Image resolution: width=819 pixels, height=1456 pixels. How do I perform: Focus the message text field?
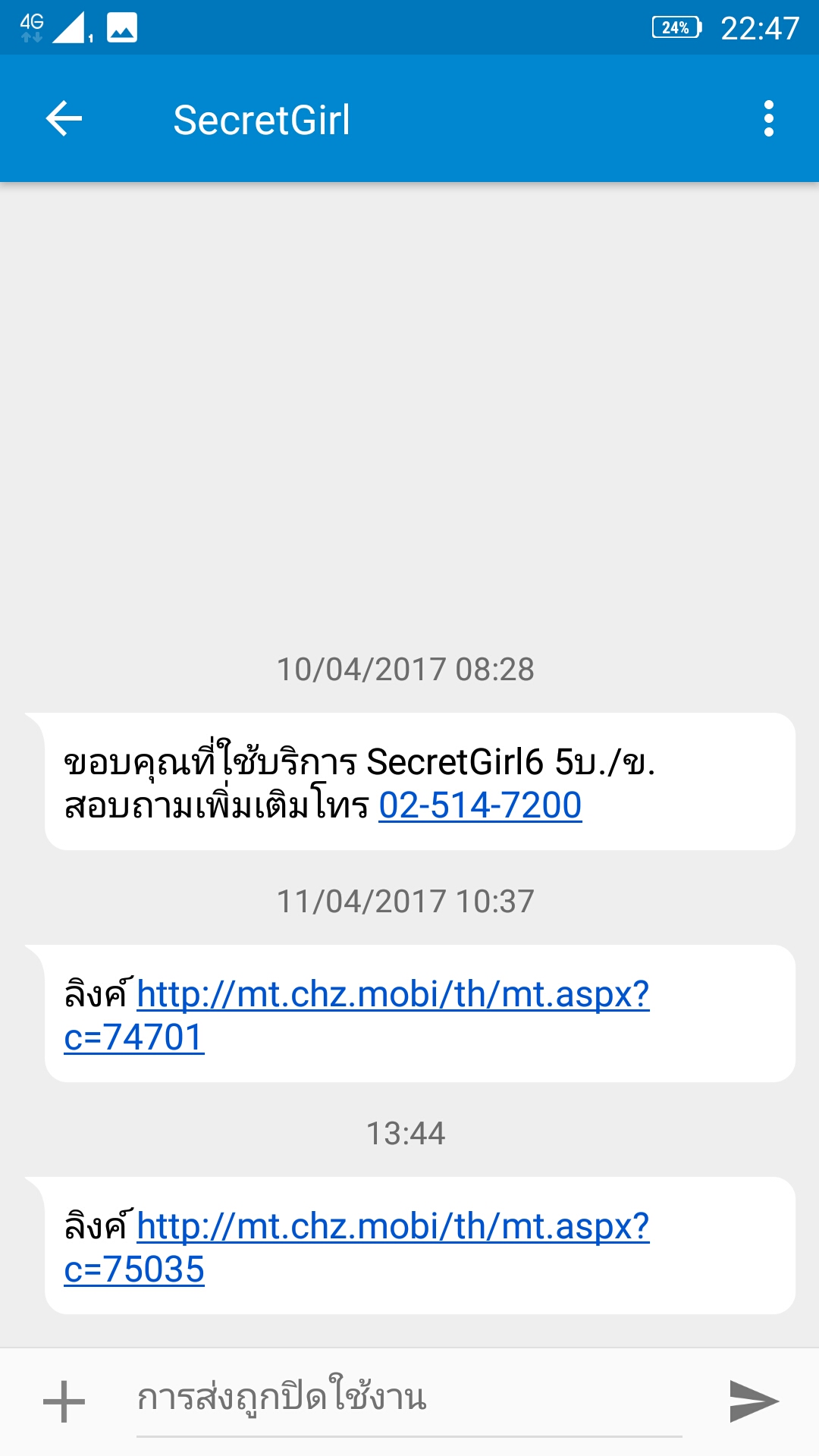(409, 1400)
